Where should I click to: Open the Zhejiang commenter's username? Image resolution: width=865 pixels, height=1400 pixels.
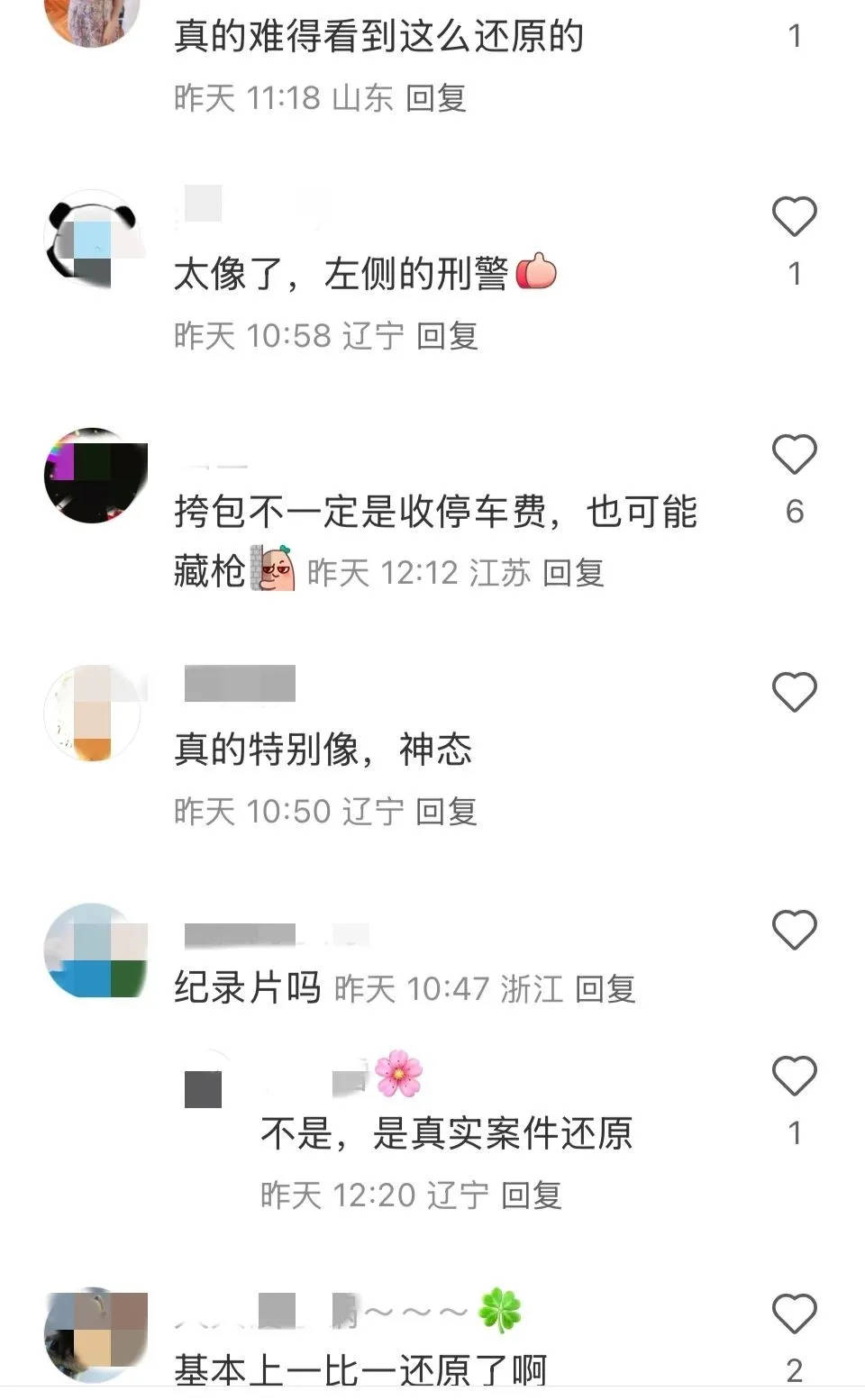tap(243, 934)
